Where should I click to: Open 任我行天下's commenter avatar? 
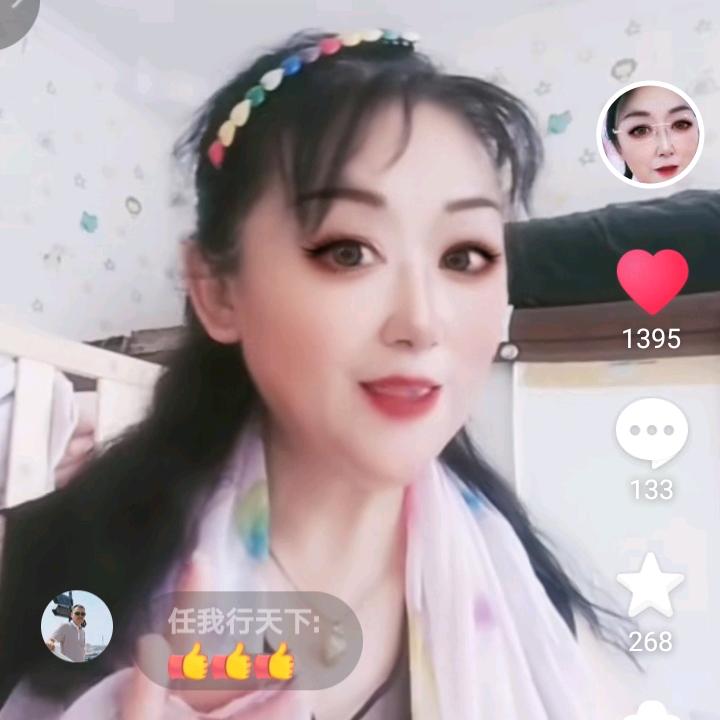[77, 626]
